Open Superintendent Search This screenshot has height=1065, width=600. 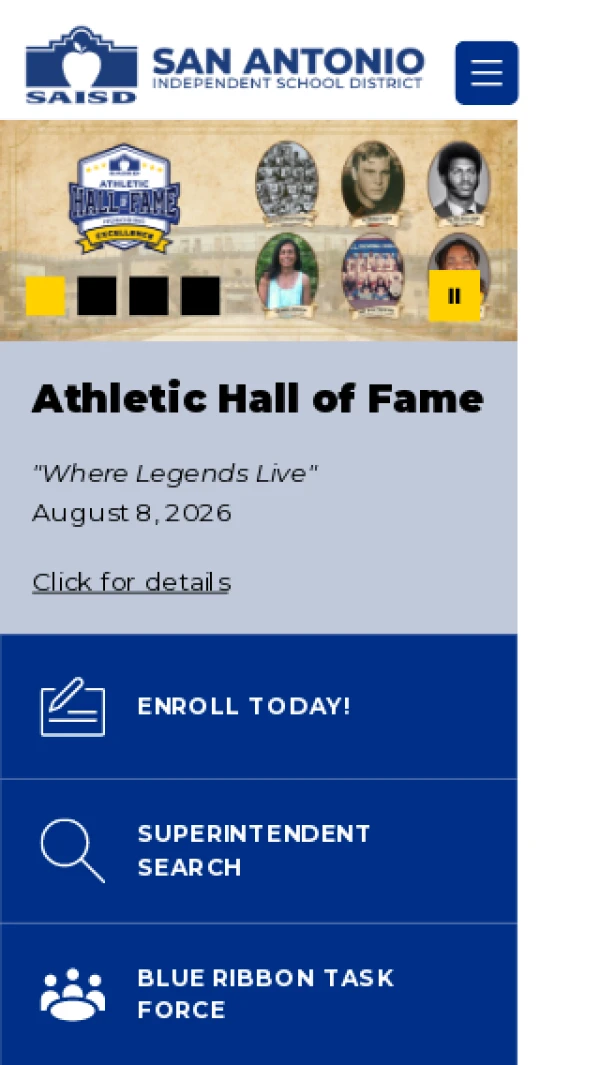258,851
